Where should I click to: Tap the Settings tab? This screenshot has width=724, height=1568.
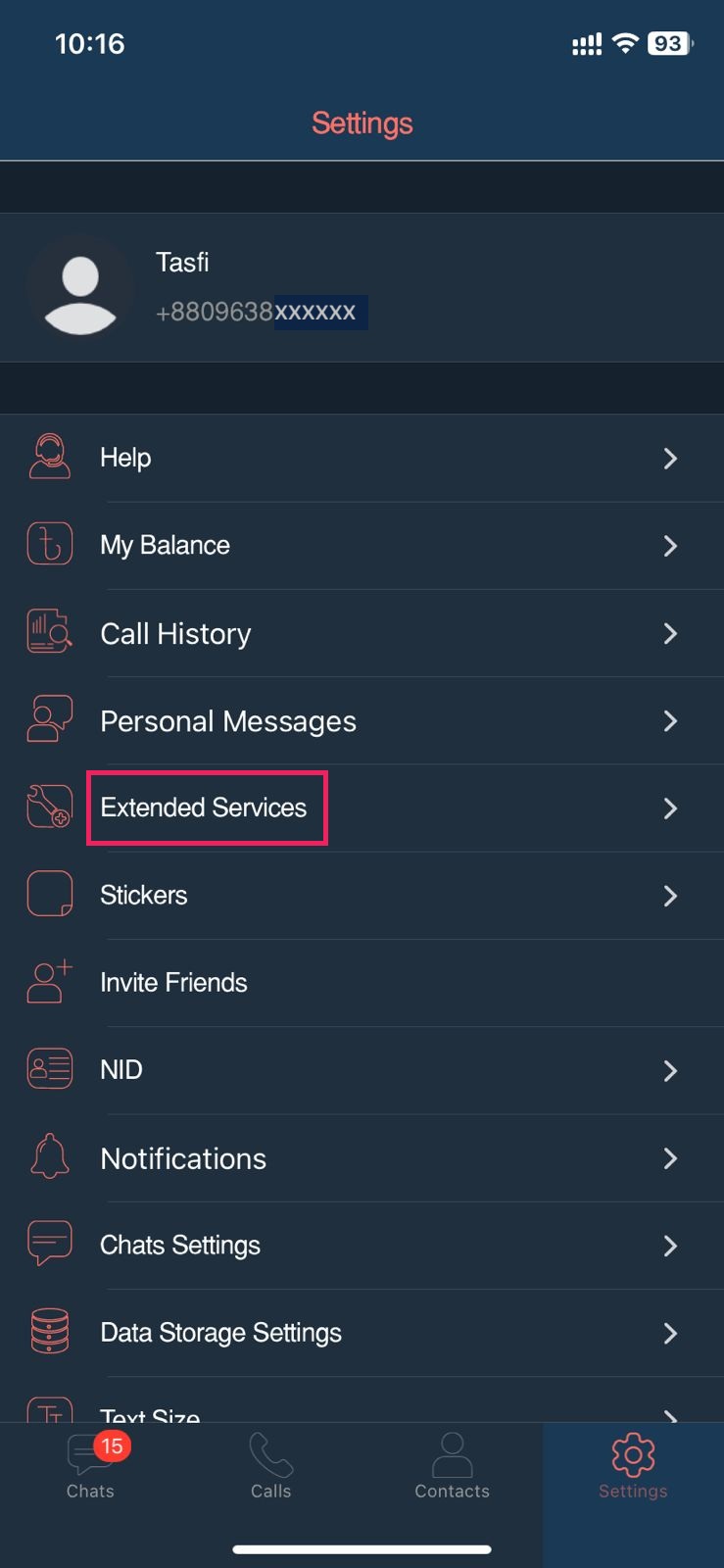point(633,1467)
